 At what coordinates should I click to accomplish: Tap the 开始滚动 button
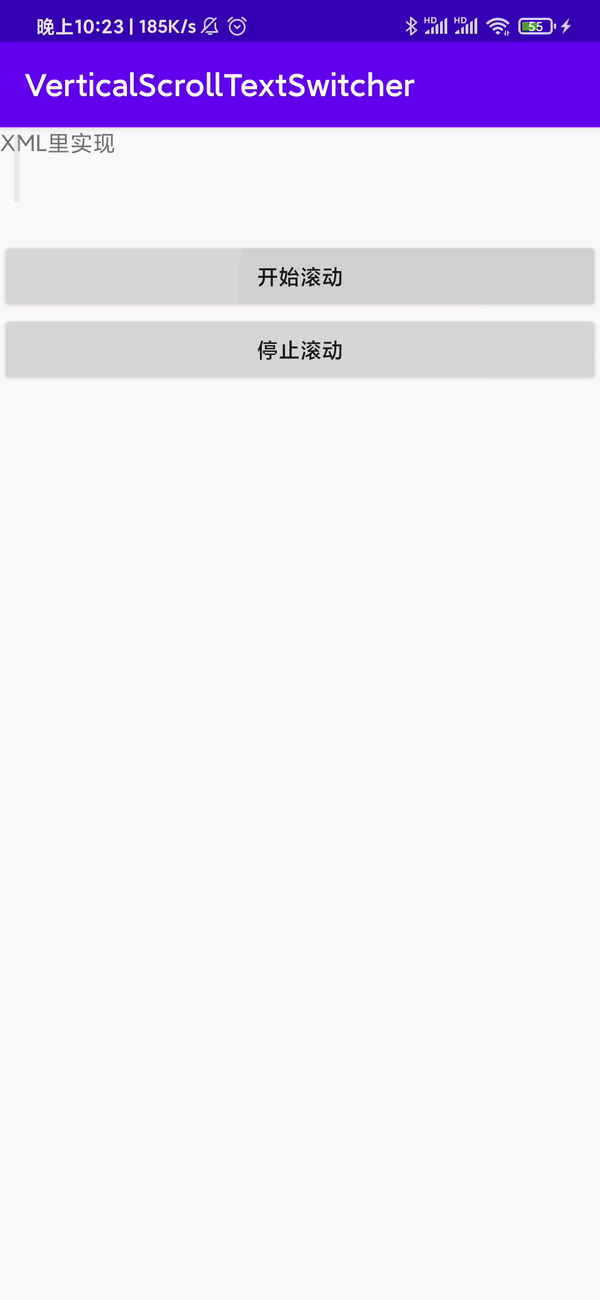(300, 277)
